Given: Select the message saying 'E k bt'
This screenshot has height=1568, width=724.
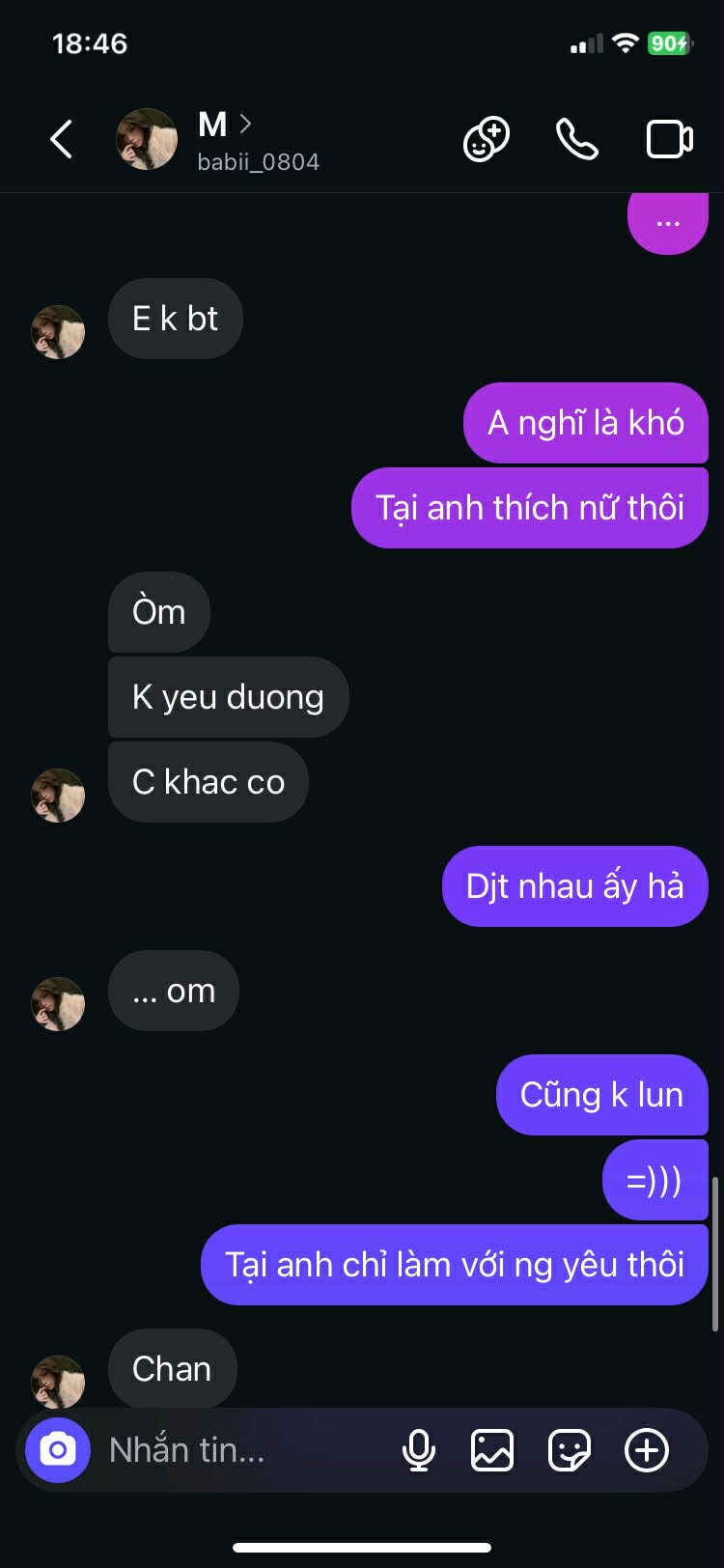Looking at the screenshot, I should [x=175, y=319].
